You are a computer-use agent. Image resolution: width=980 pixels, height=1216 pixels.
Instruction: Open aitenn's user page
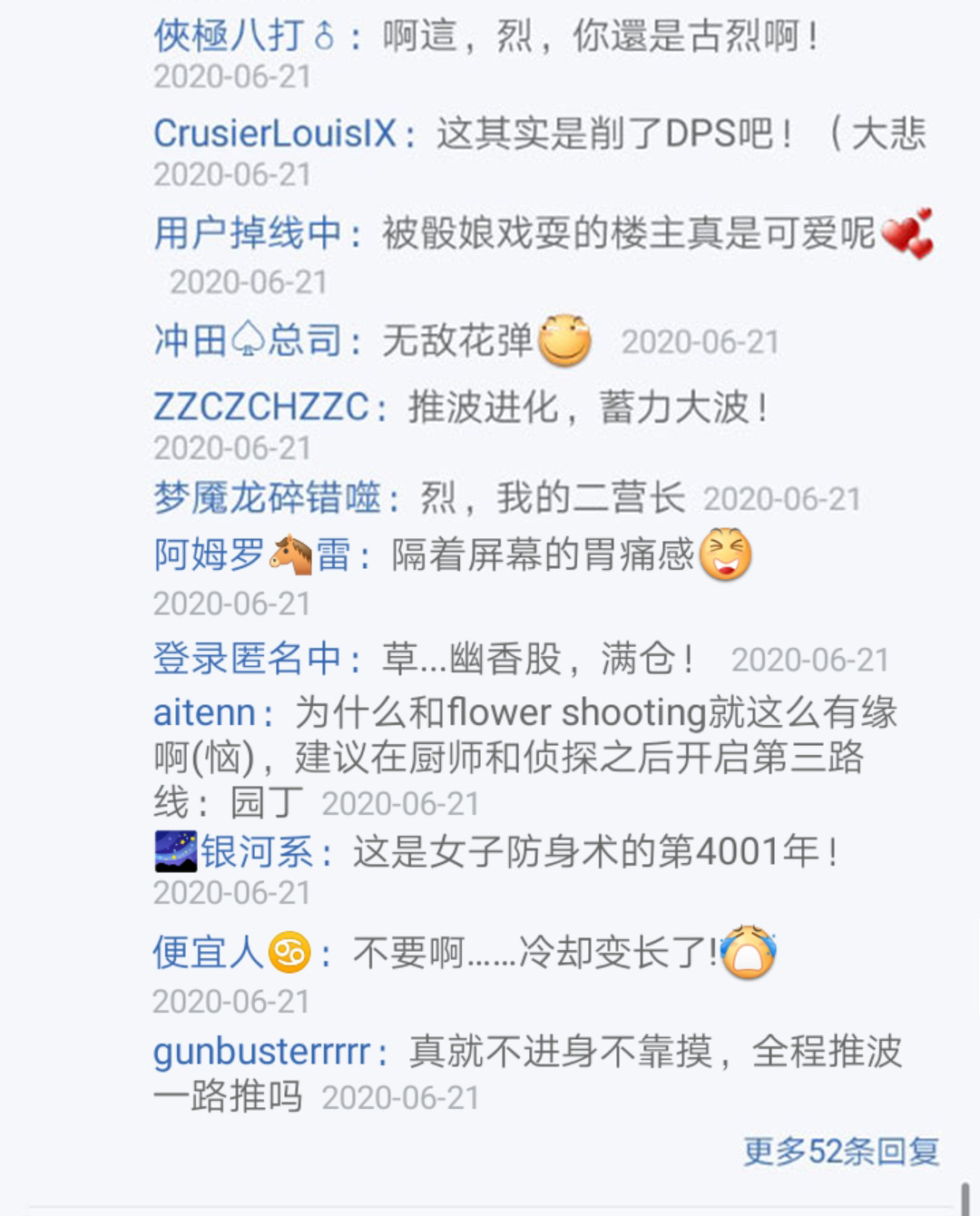point(204,712)
